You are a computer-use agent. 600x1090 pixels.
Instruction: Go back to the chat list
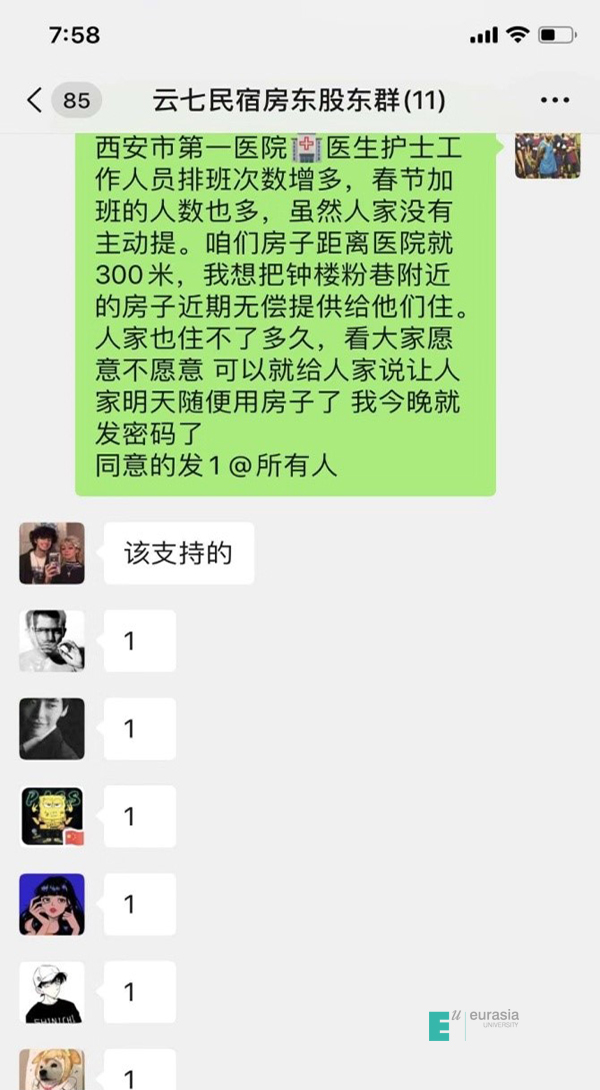click(x=36, y=100)
